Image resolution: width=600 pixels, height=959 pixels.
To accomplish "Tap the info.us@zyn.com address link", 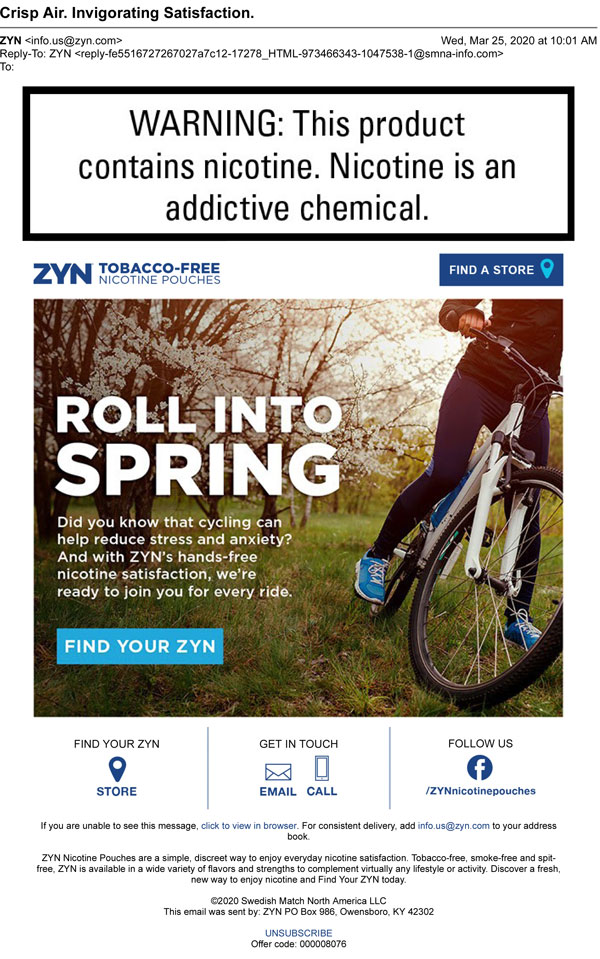I will (x=453, y=826).
